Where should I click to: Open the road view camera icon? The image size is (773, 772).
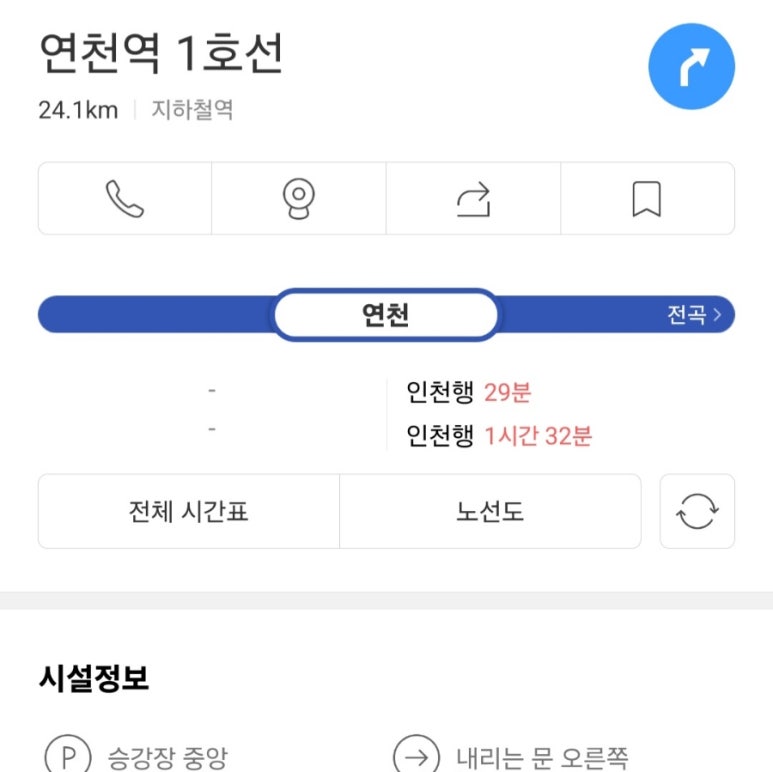pos(299,199)
